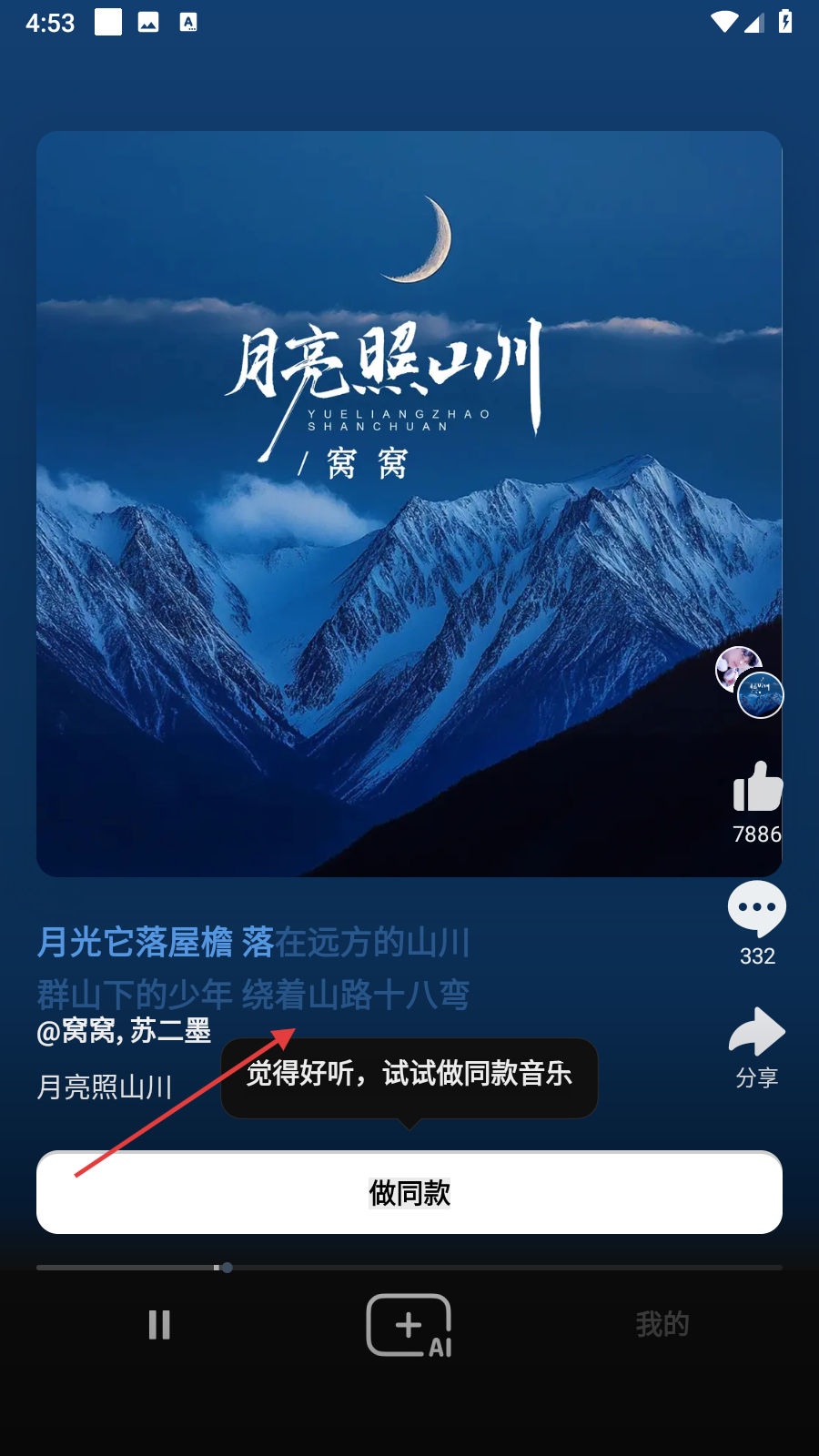Image resolution: width=819 pixels, height=1456 pixels.
Task: Seek using the playback progress bar
Action: 409,1267
